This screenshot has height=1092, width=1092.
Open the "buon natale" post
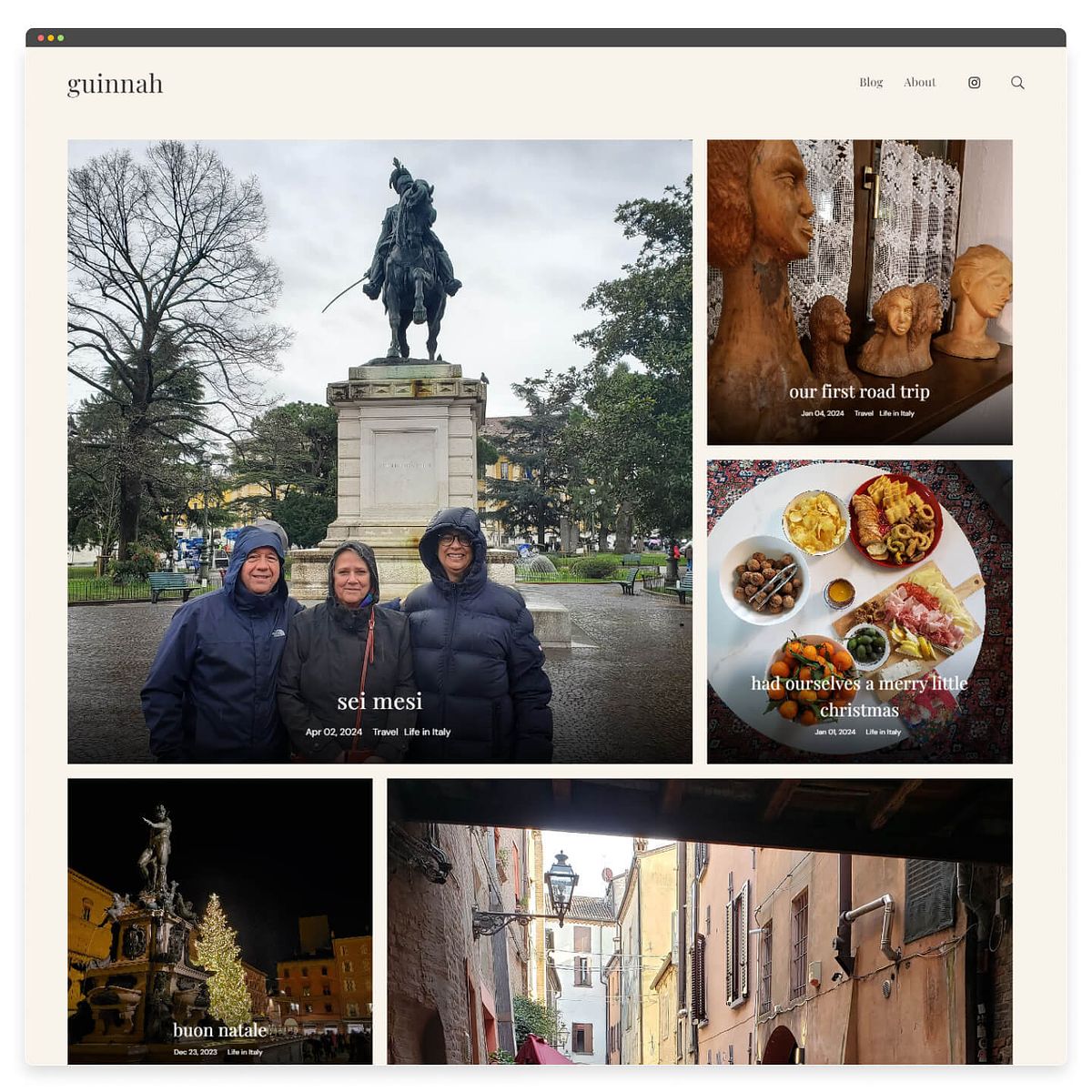tap(219, 1030)
